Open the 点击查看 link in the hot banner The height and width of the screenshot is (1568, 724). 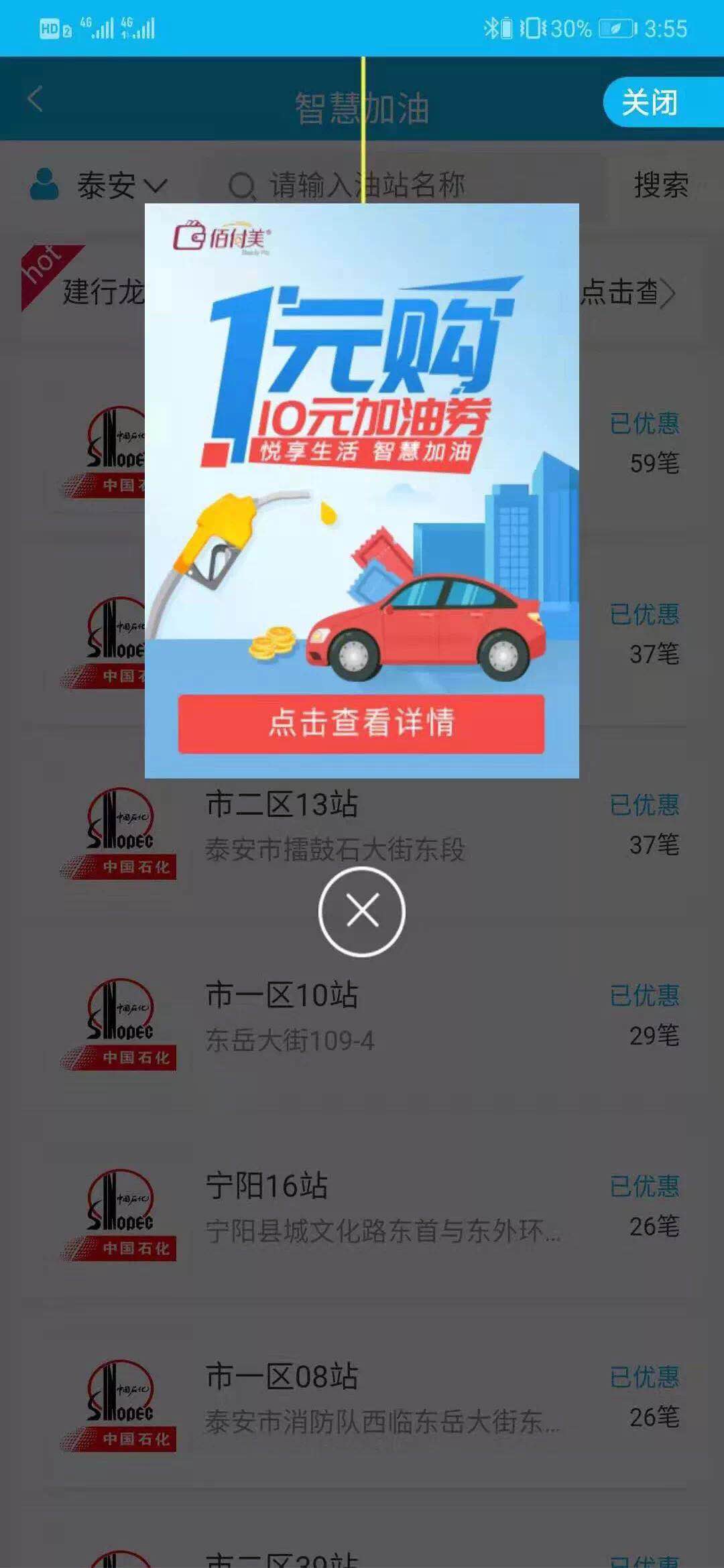627,292
